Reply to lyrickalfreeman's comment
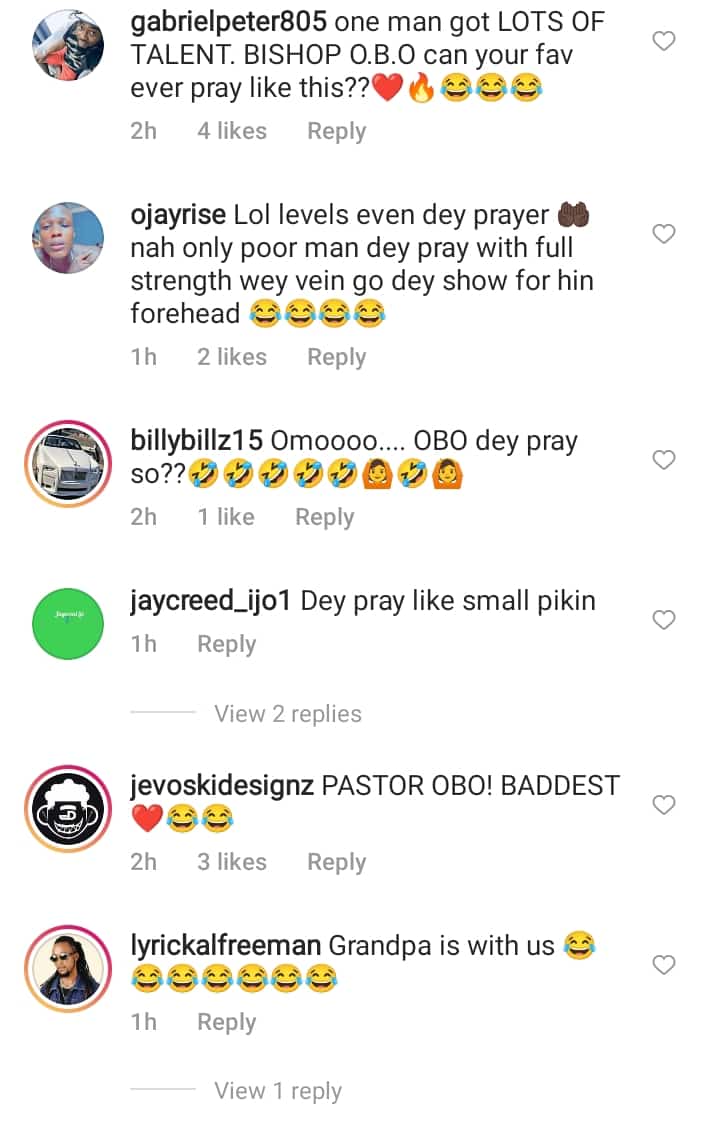 [x=226, y=1022]
